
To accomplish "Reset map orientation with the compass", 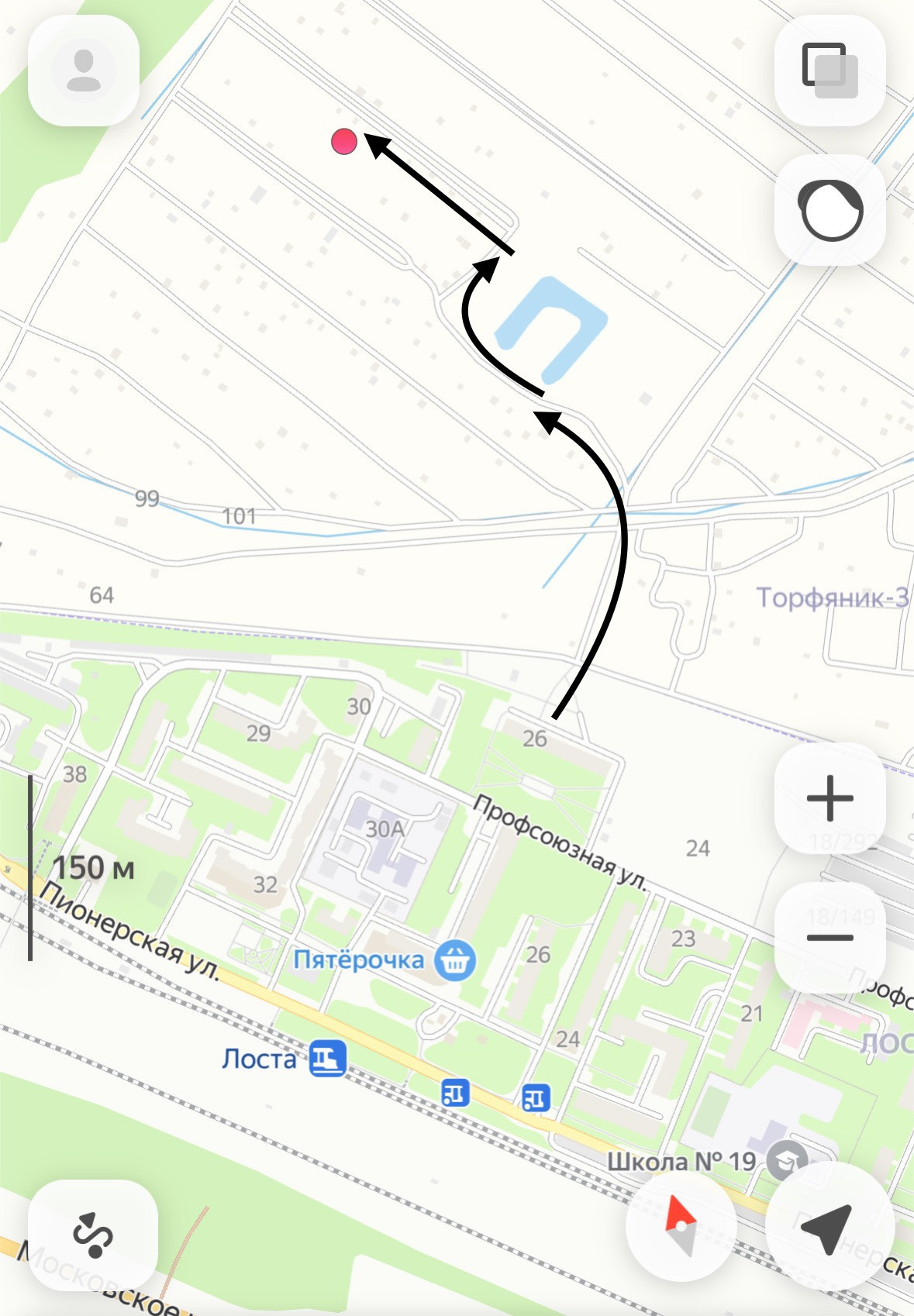I will 681,1226.
